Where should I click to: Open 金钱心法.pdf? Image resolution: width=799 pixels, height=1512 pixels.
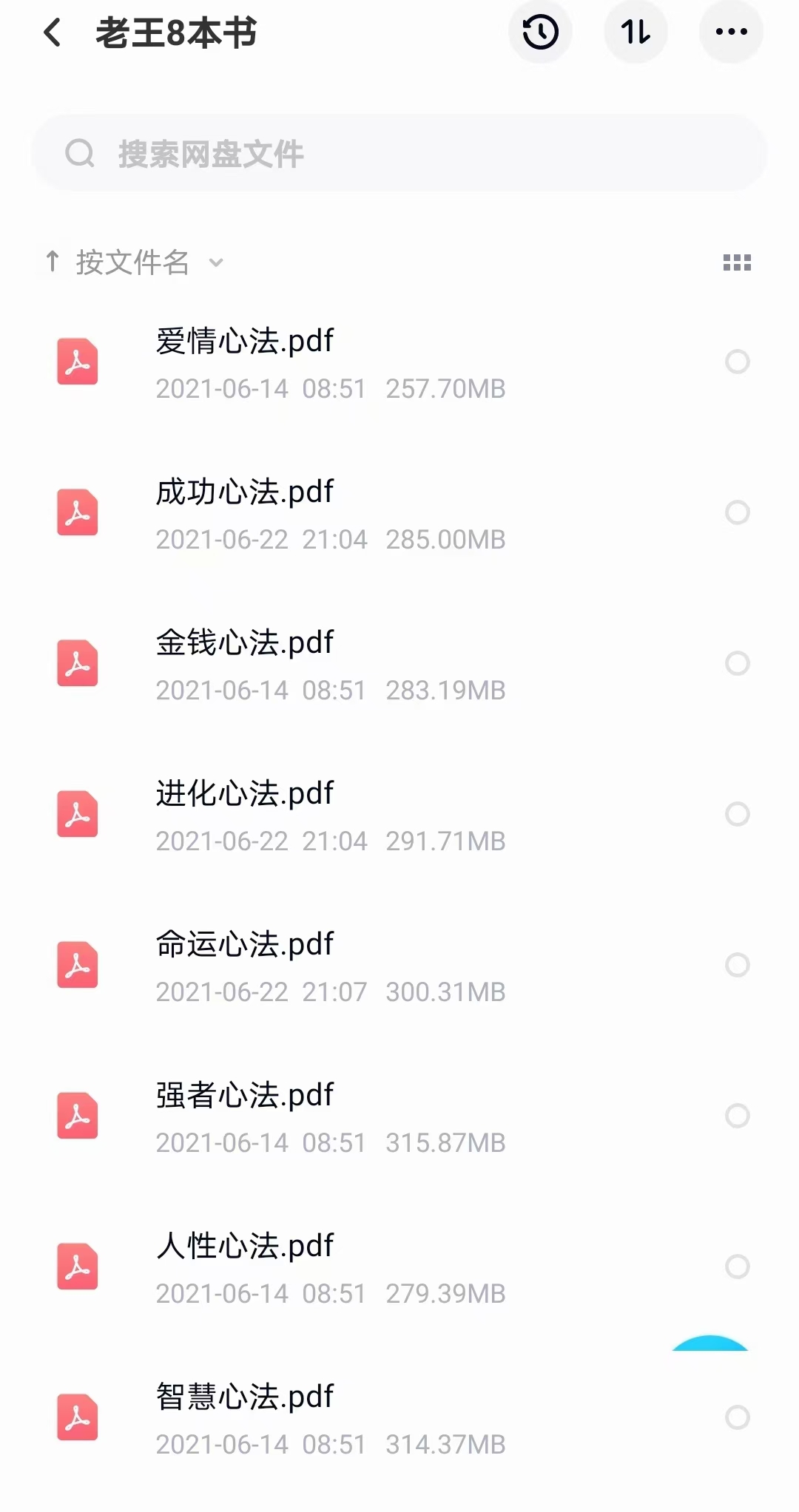[399, 664]
